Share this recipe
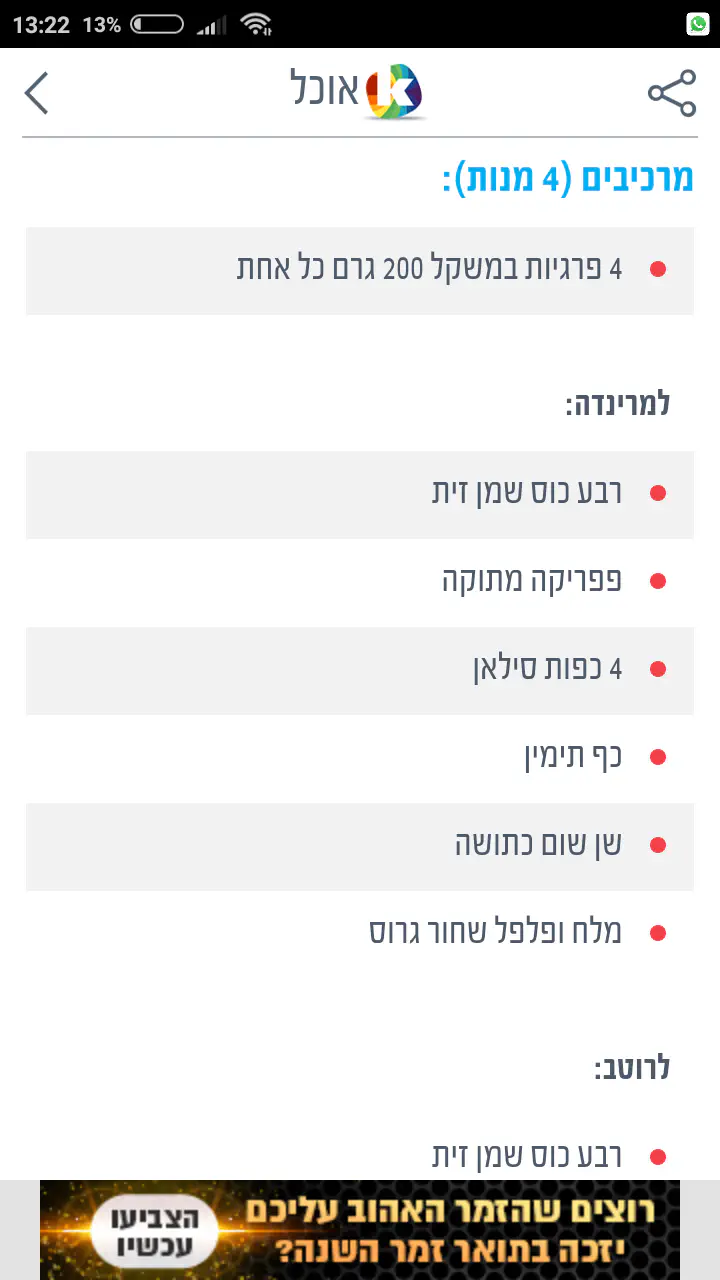This screenshot has width=720, height=1280. pos(671,93)
